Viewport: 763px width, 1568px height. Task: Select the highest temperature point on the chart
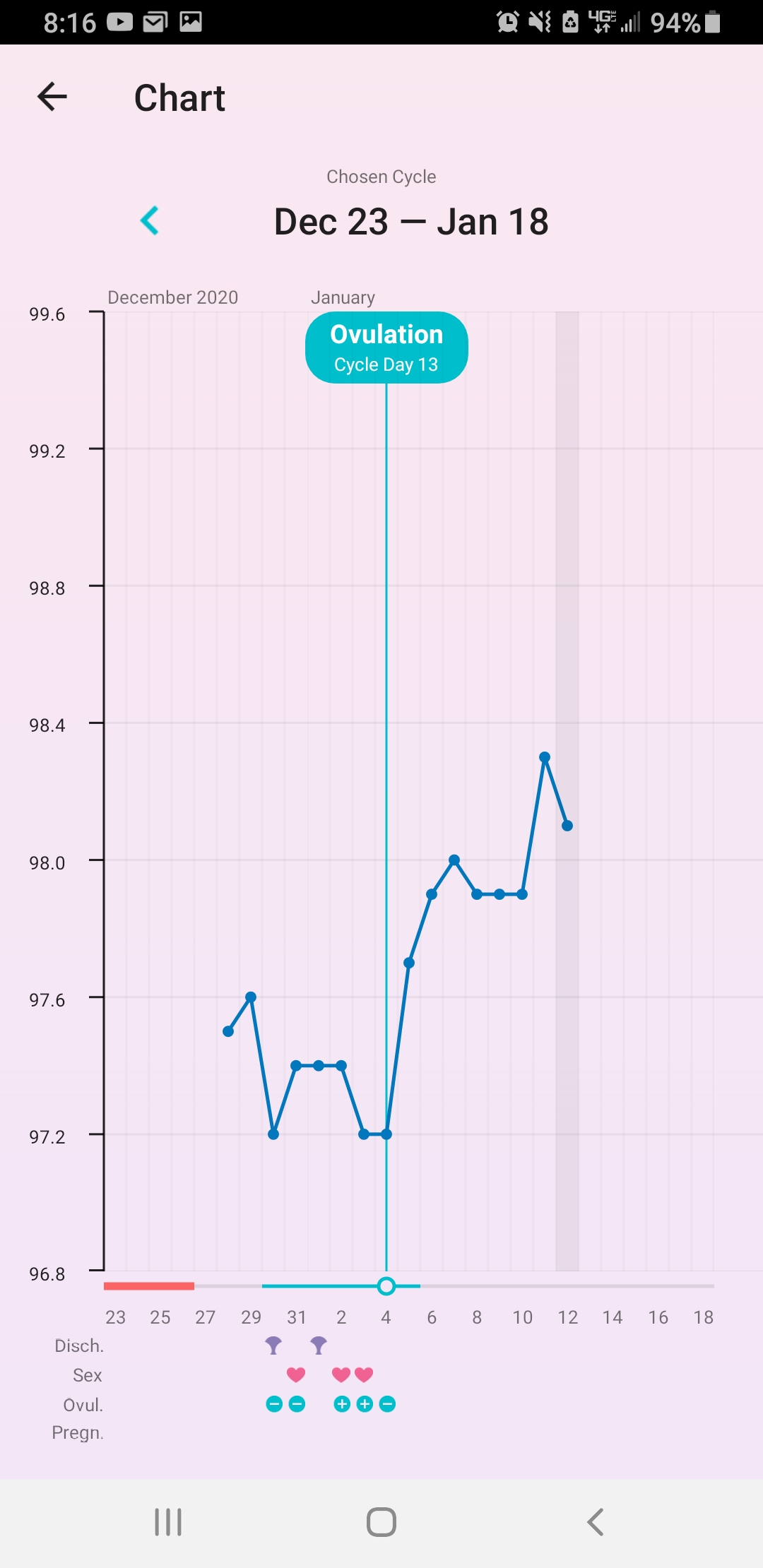[x=545, y=757]
